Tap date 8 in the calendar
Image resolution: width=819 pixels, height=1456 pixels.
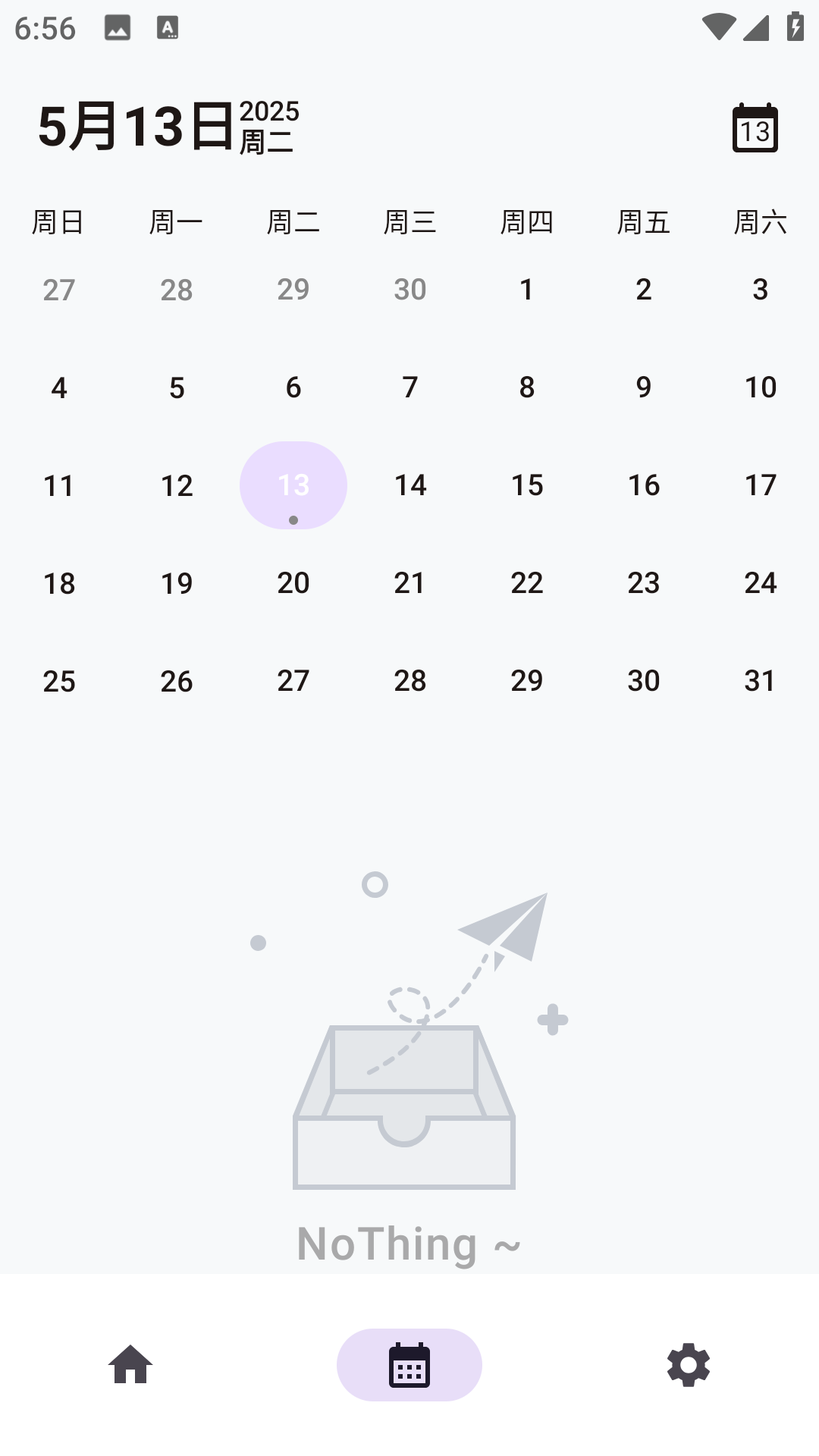pos(526,388)
